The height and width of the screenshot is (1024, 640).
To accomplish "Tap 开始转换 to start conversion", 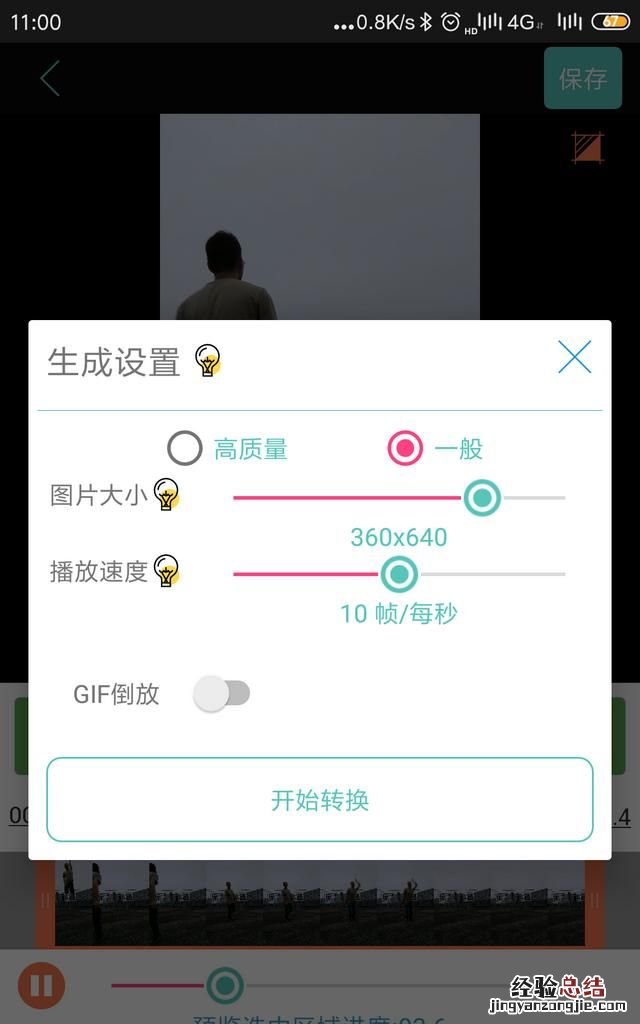I will pyautogui.click(x=320, y=800).
